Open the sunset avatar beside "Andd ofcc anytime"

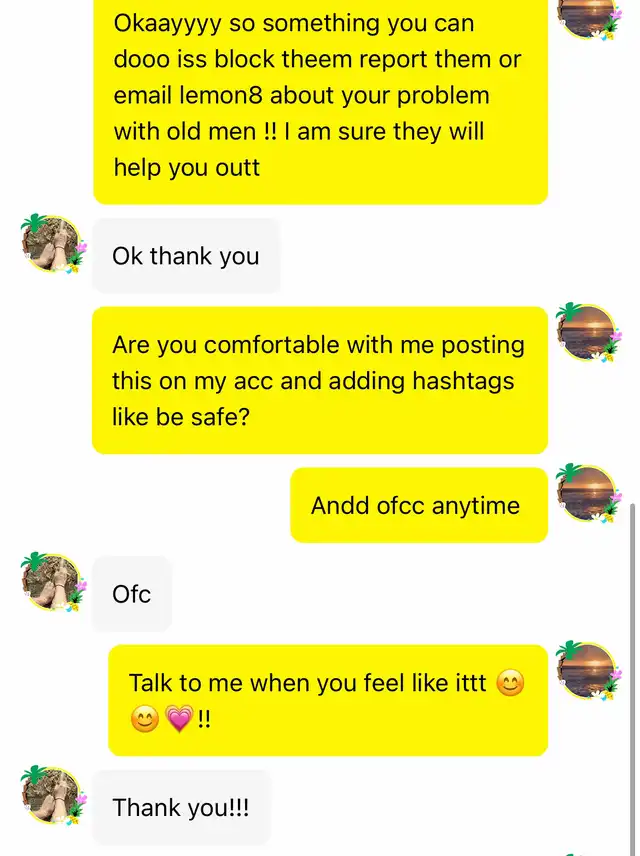pos(587,494)
